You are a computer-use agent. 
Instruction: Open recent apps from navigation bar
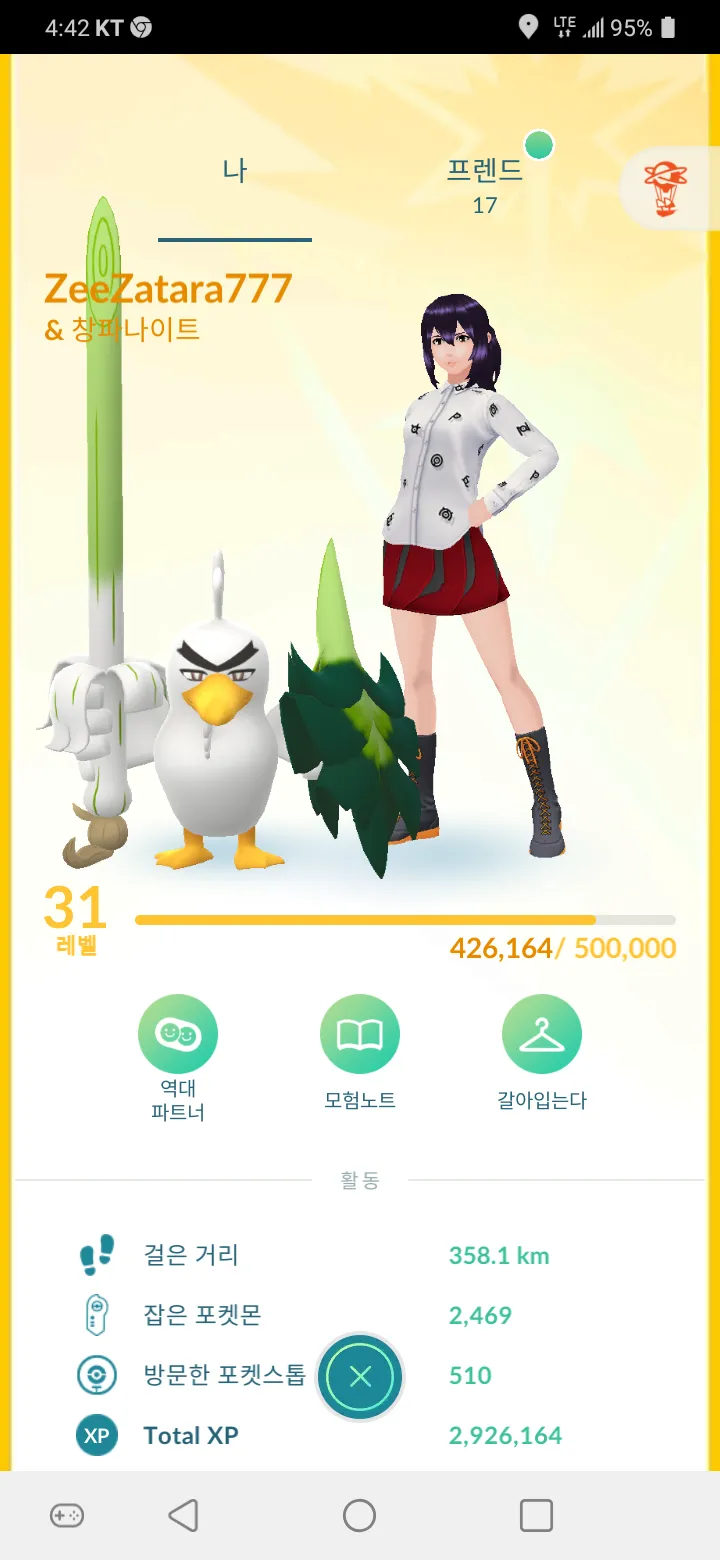pos(537,1516)
